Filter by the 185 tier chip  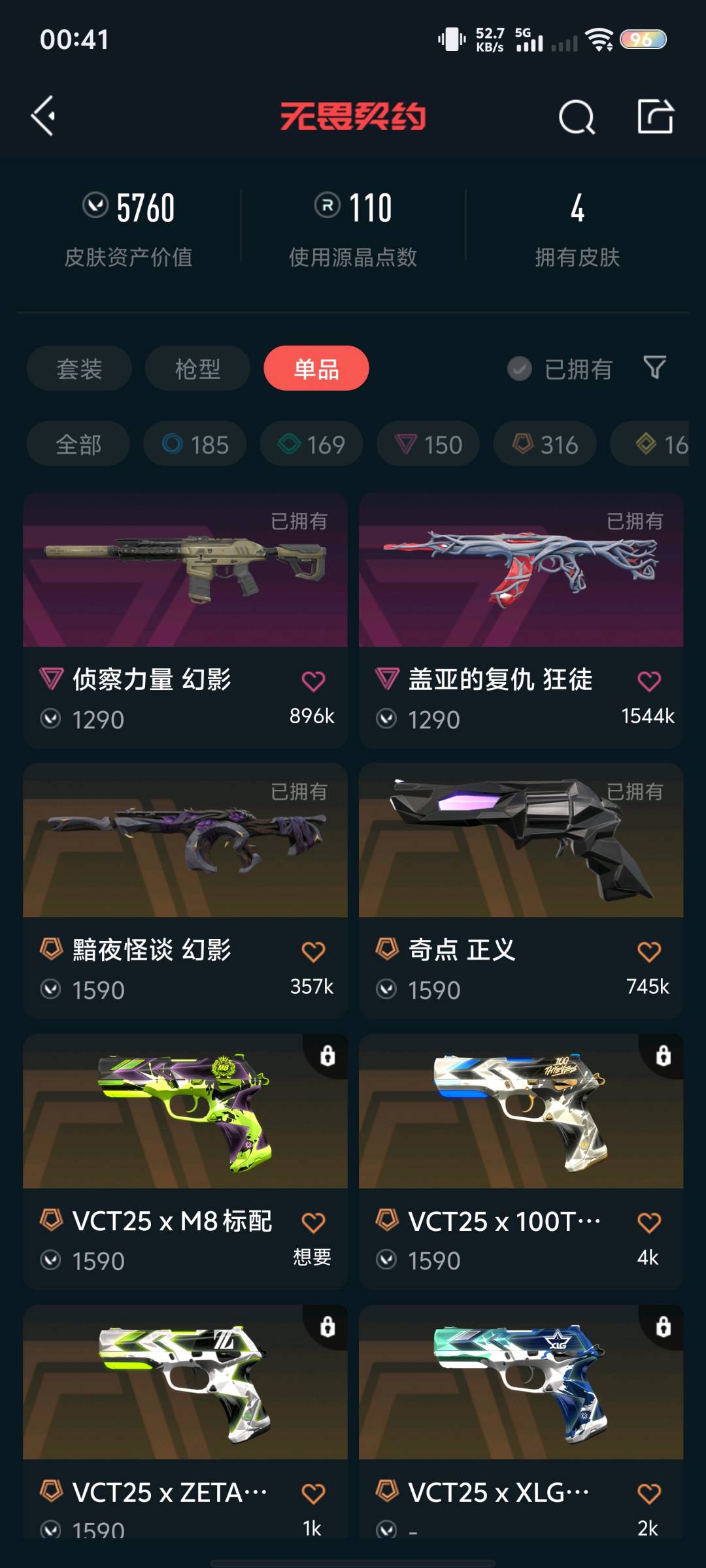click(195, 444)
